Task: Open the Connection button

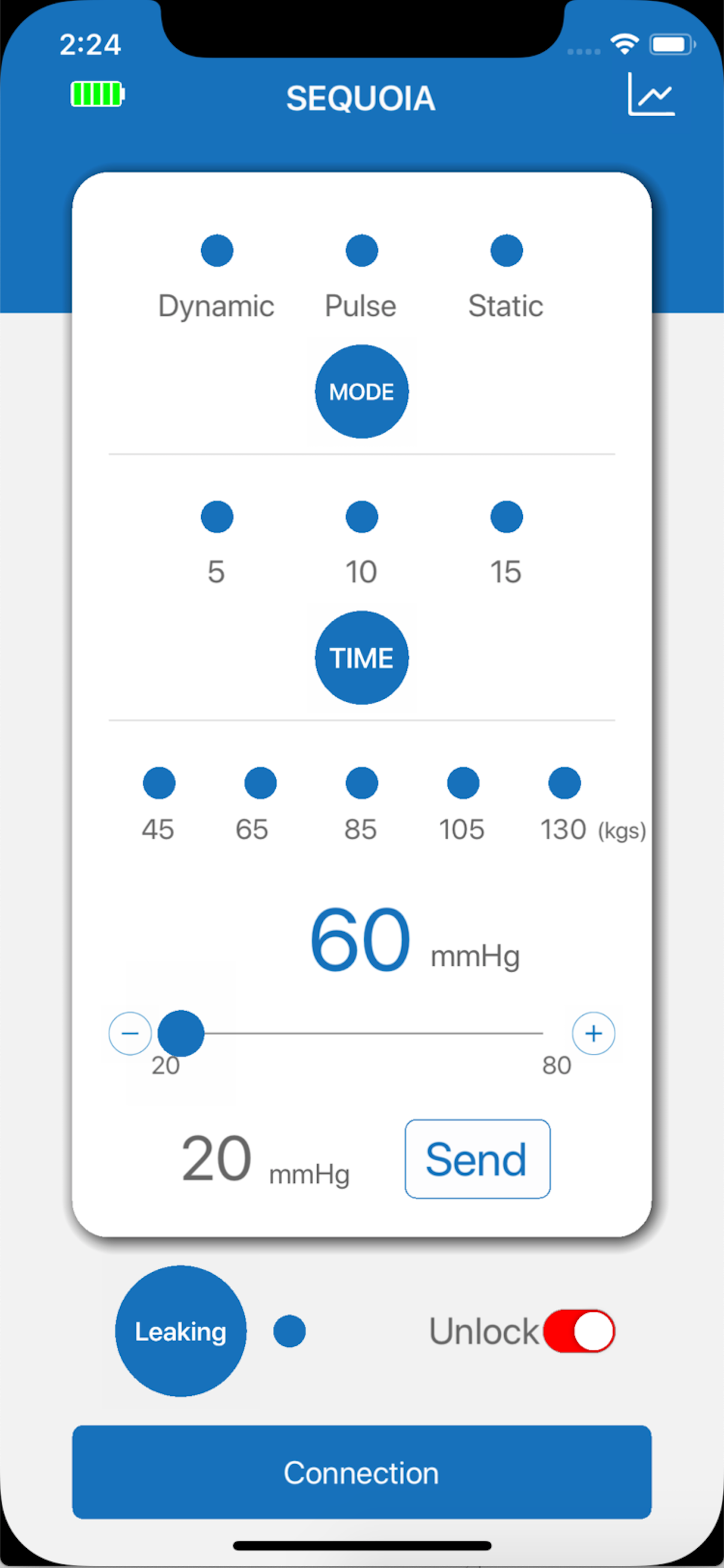Action: click(362, 1472)
